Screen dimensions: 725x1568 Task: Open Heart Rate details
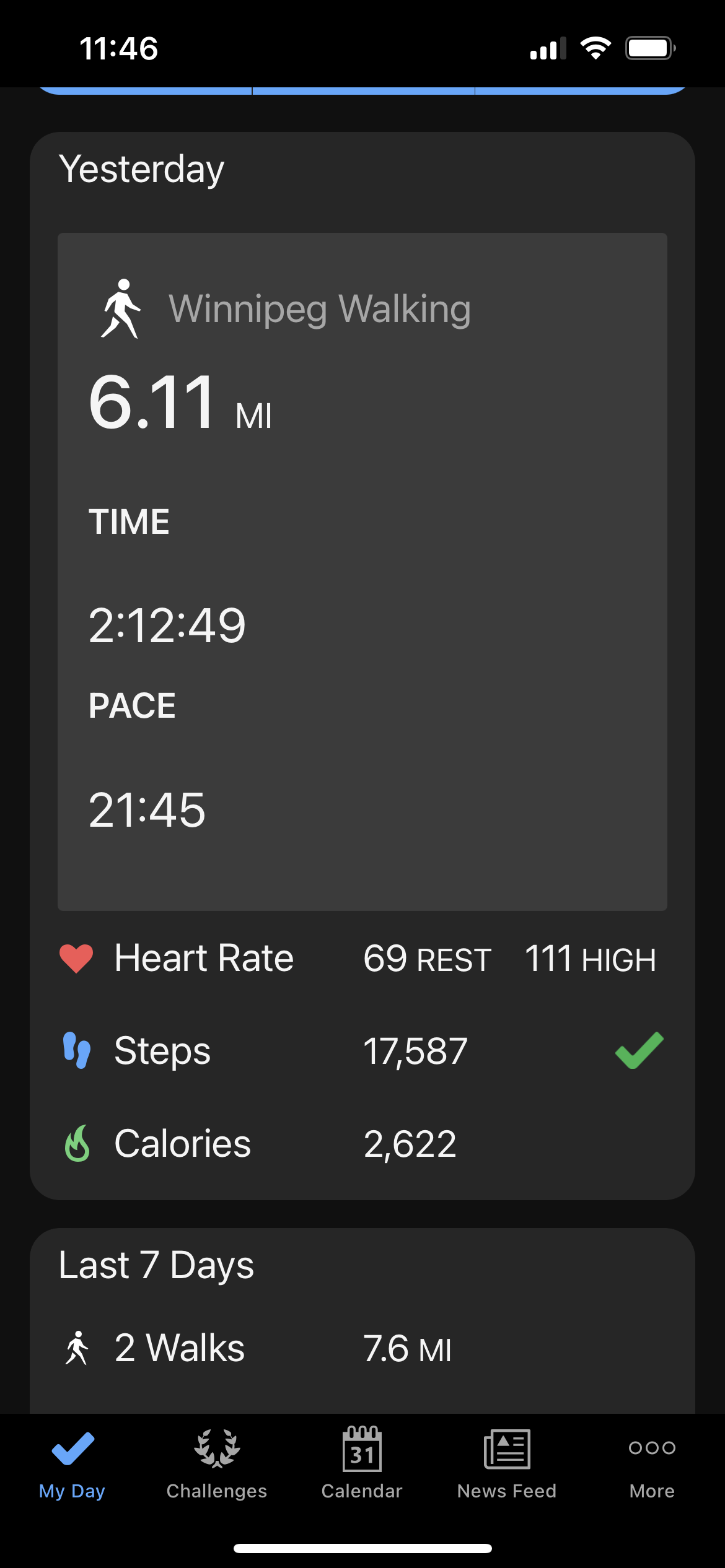[362, 959]
